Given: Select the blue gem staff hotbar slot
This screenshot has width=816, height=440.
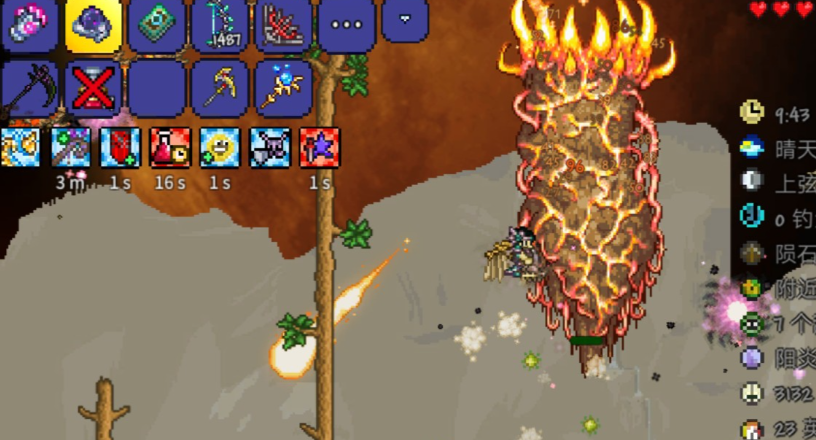Looking at the screenshot, I should coord(283,88).
